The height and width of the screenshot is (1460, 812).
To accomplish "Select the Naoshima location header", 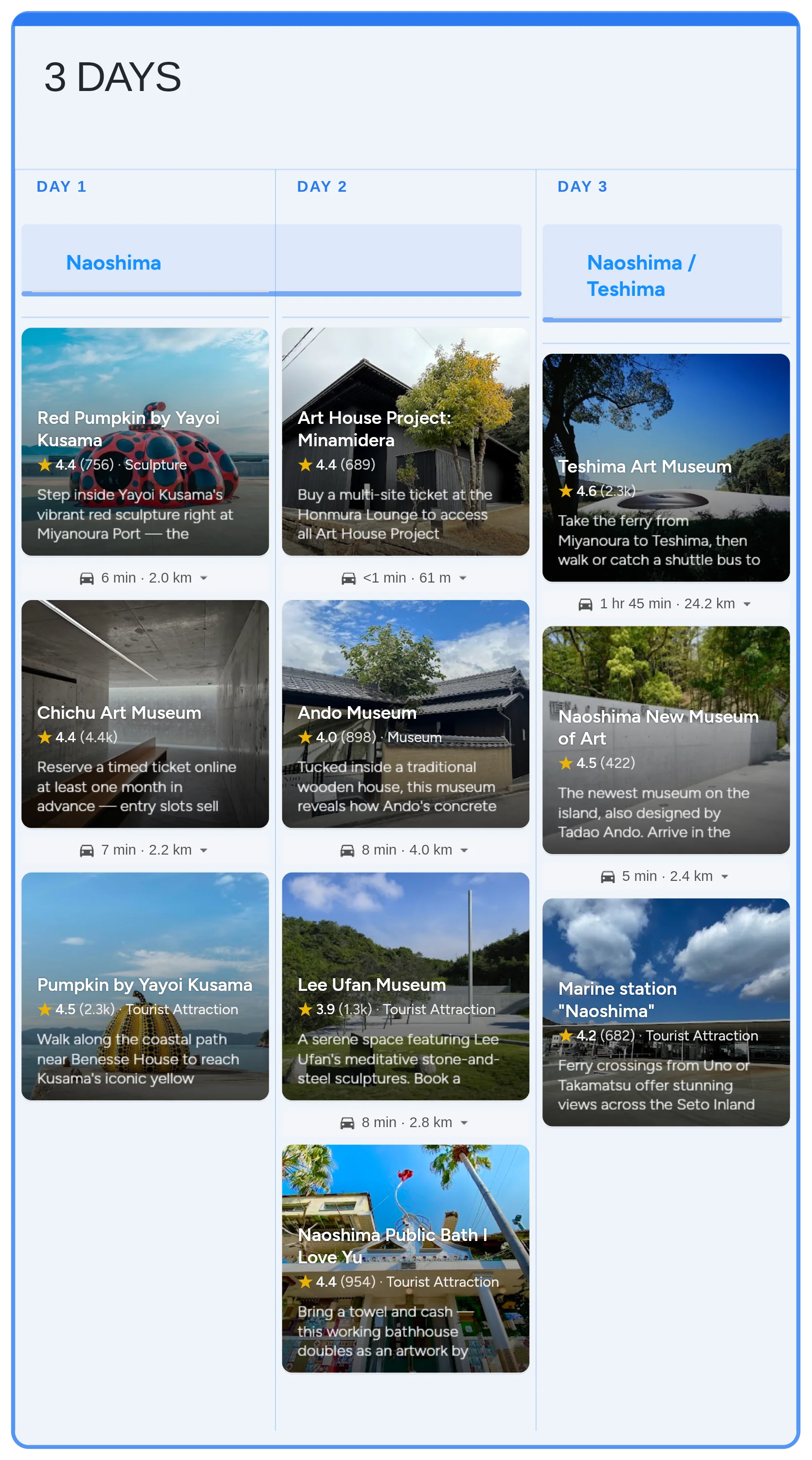I will click(113, 262).
